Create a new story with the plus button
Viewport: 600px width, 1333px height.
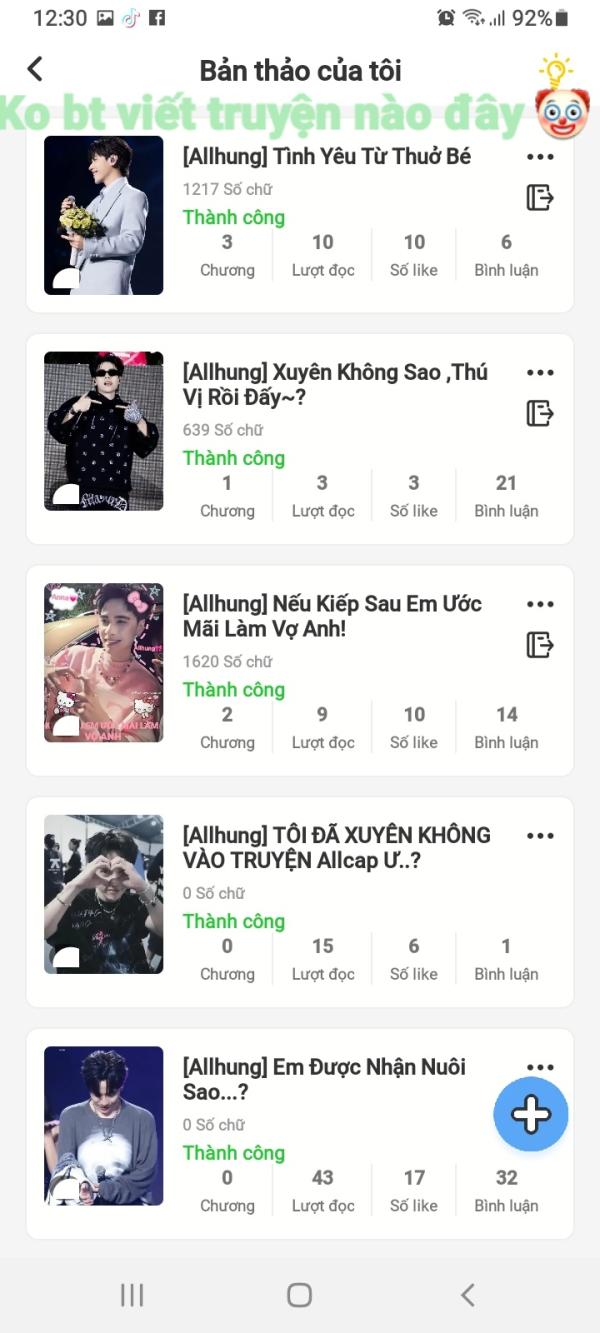(531, 1115)
